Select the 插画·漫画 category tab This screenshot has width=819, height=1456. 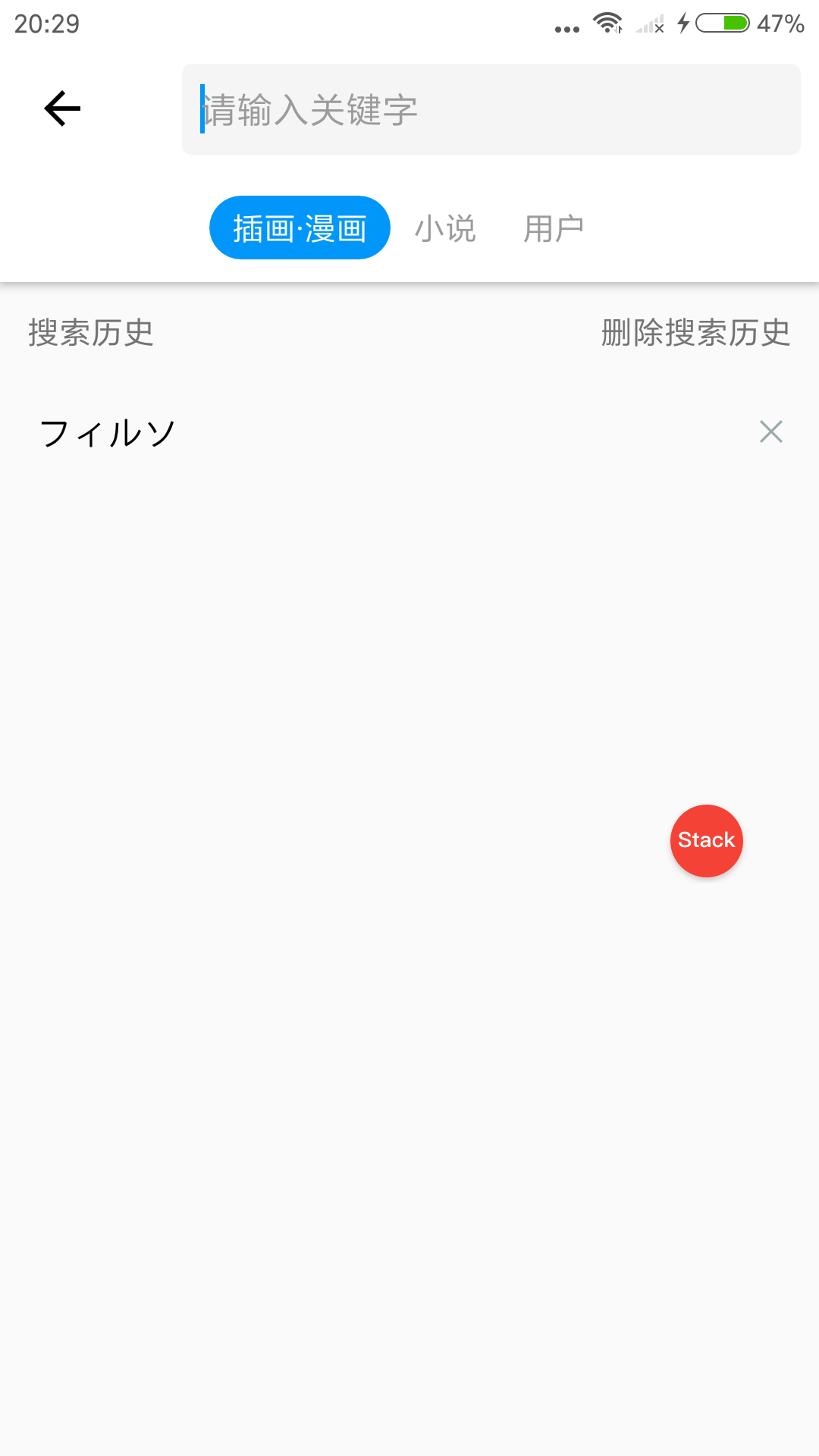(x=299, y=227)
